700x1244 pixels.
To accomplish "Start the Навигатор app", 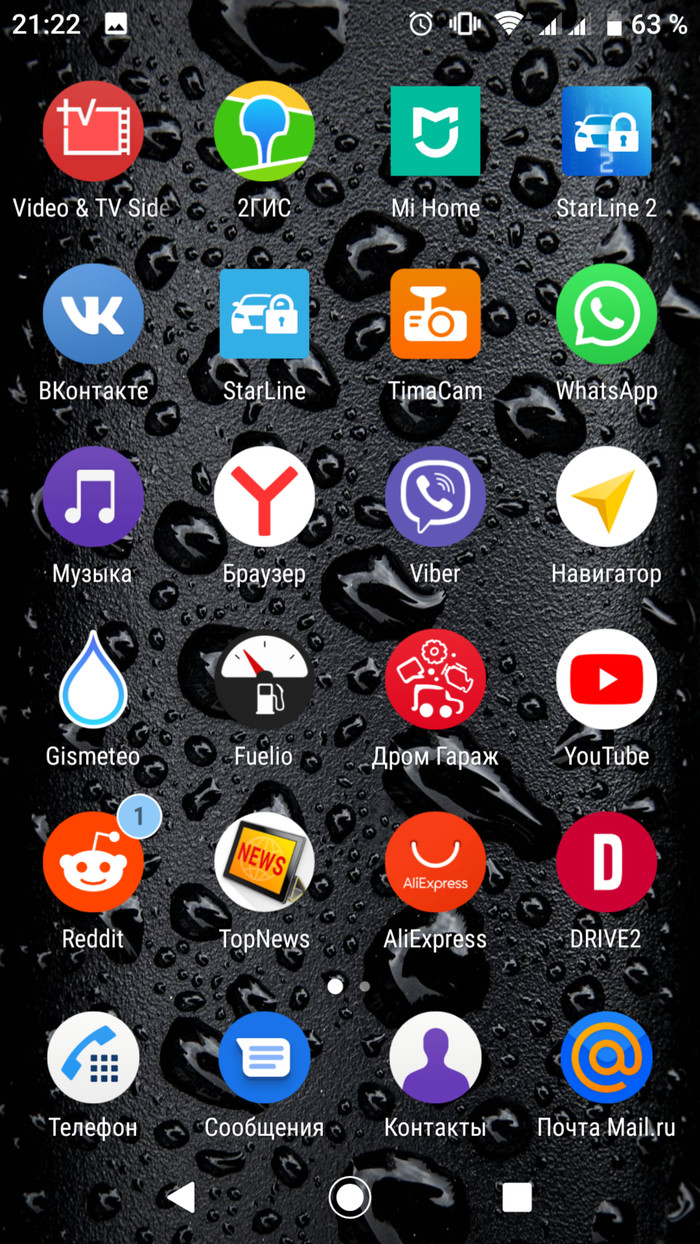I will 606,497.
